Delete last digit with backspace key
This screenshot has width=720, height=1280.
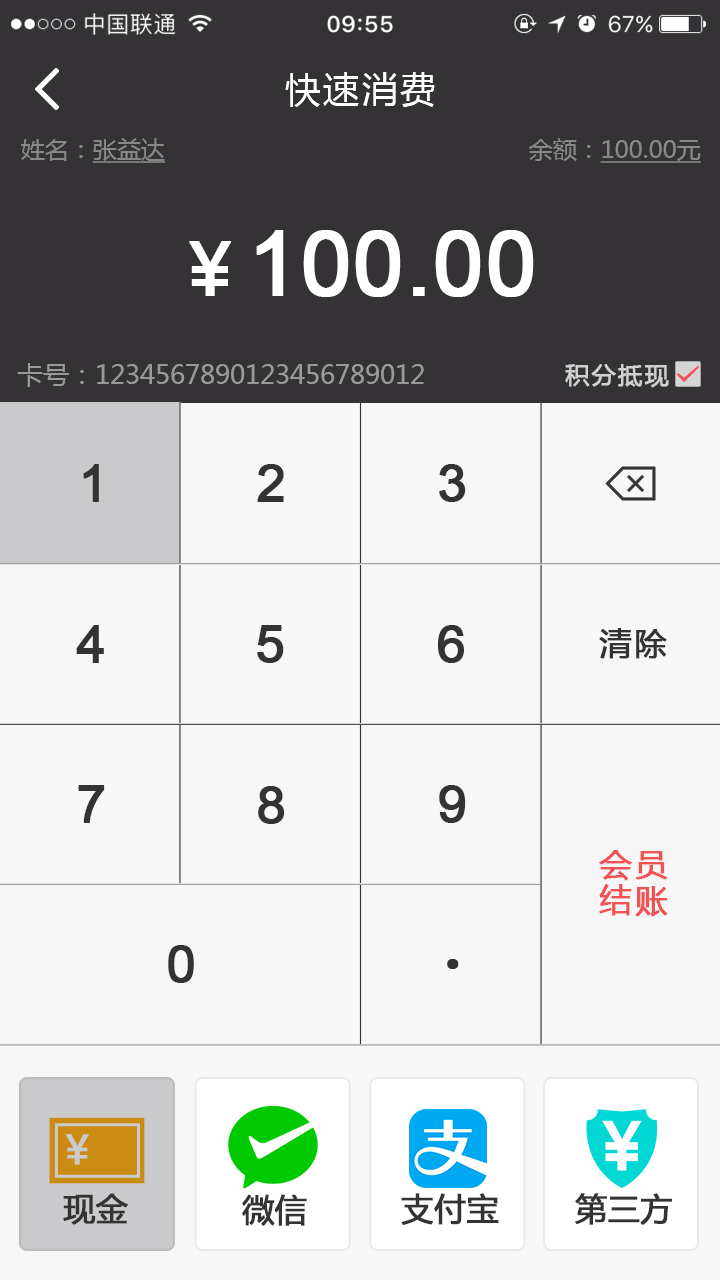631,483
